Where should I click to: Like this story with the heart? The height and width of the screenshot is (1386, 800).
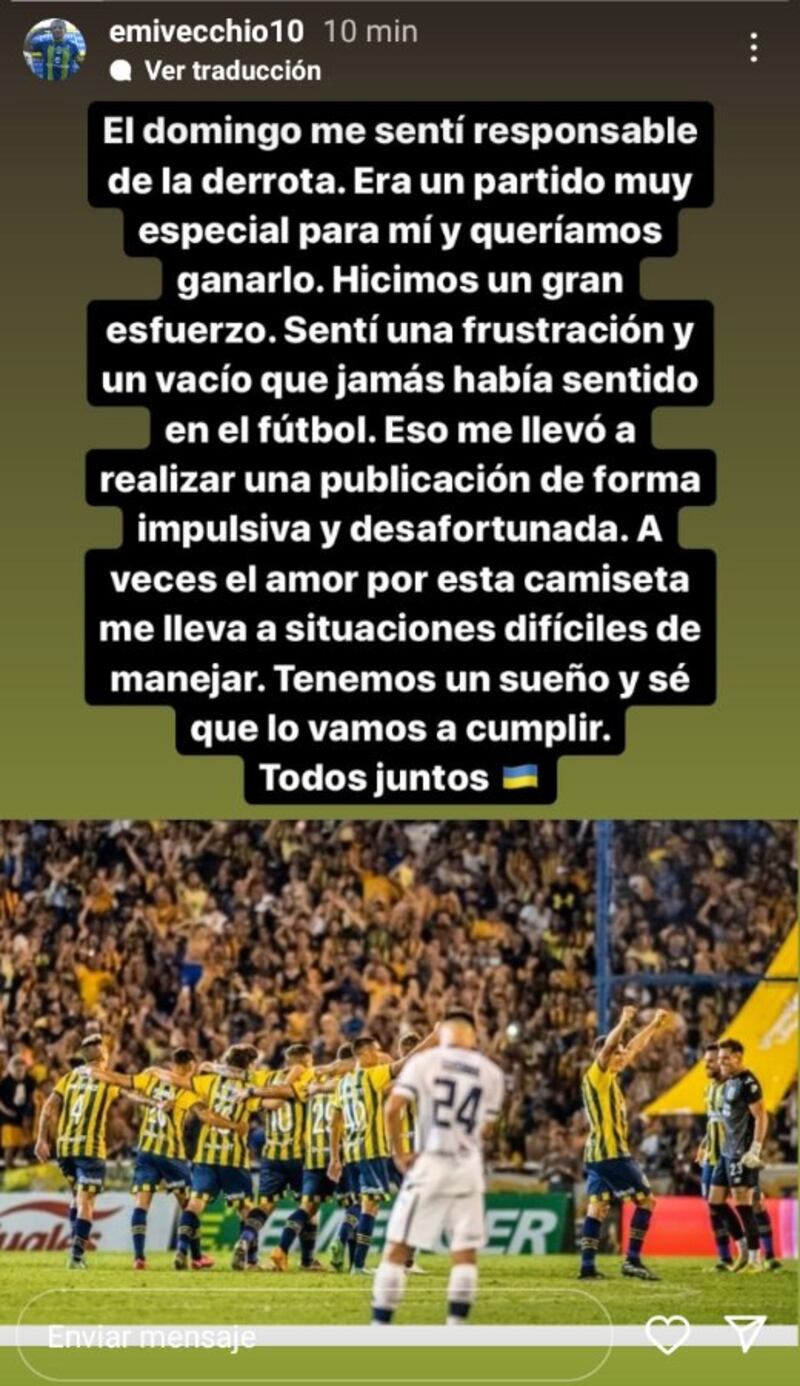[x=667, y=1334]
